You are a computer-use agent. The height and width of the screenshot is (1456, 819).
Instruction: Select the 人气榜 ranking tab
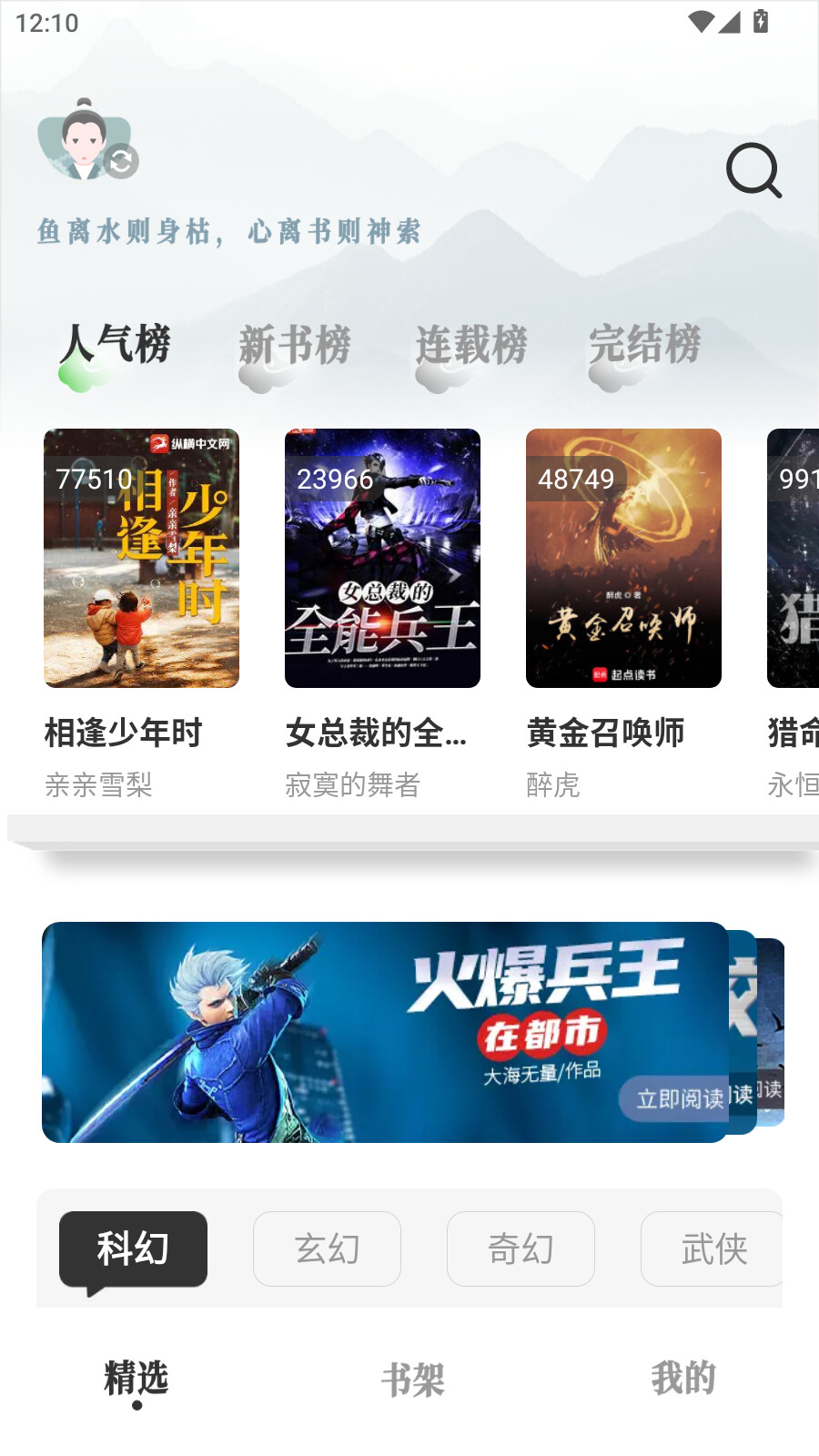coord(116,346)
